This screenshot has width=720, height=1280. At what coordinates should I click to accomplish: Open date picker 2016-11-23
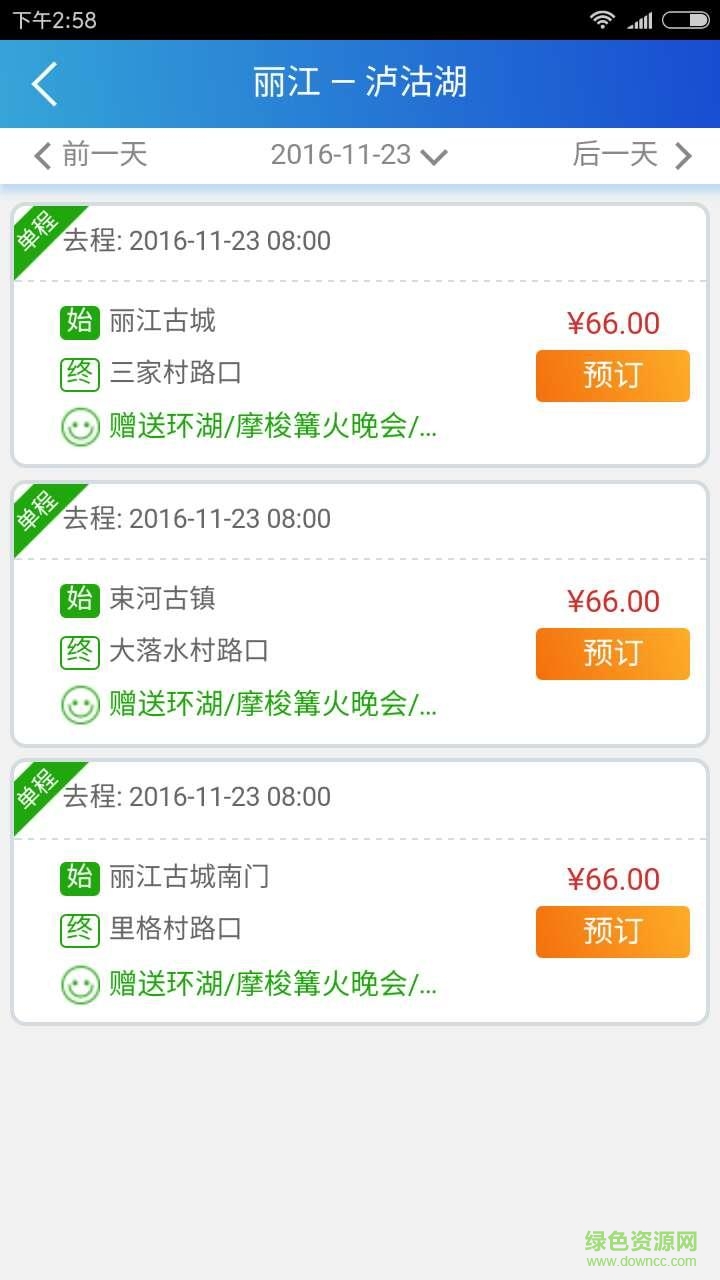358,155
